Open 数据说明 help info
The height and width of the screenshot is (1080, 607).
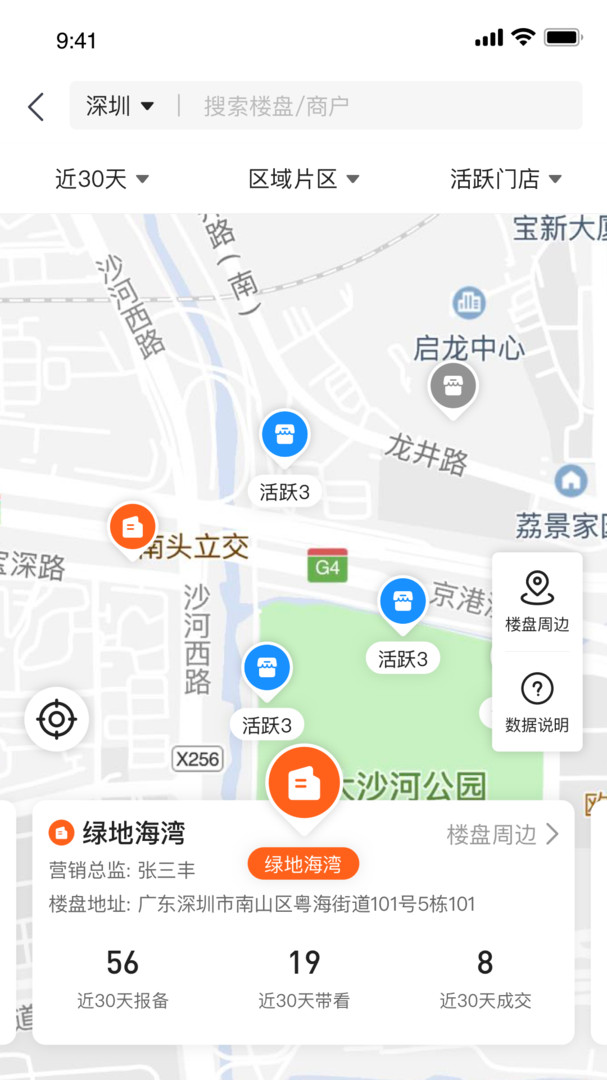(x=537, y=702)
